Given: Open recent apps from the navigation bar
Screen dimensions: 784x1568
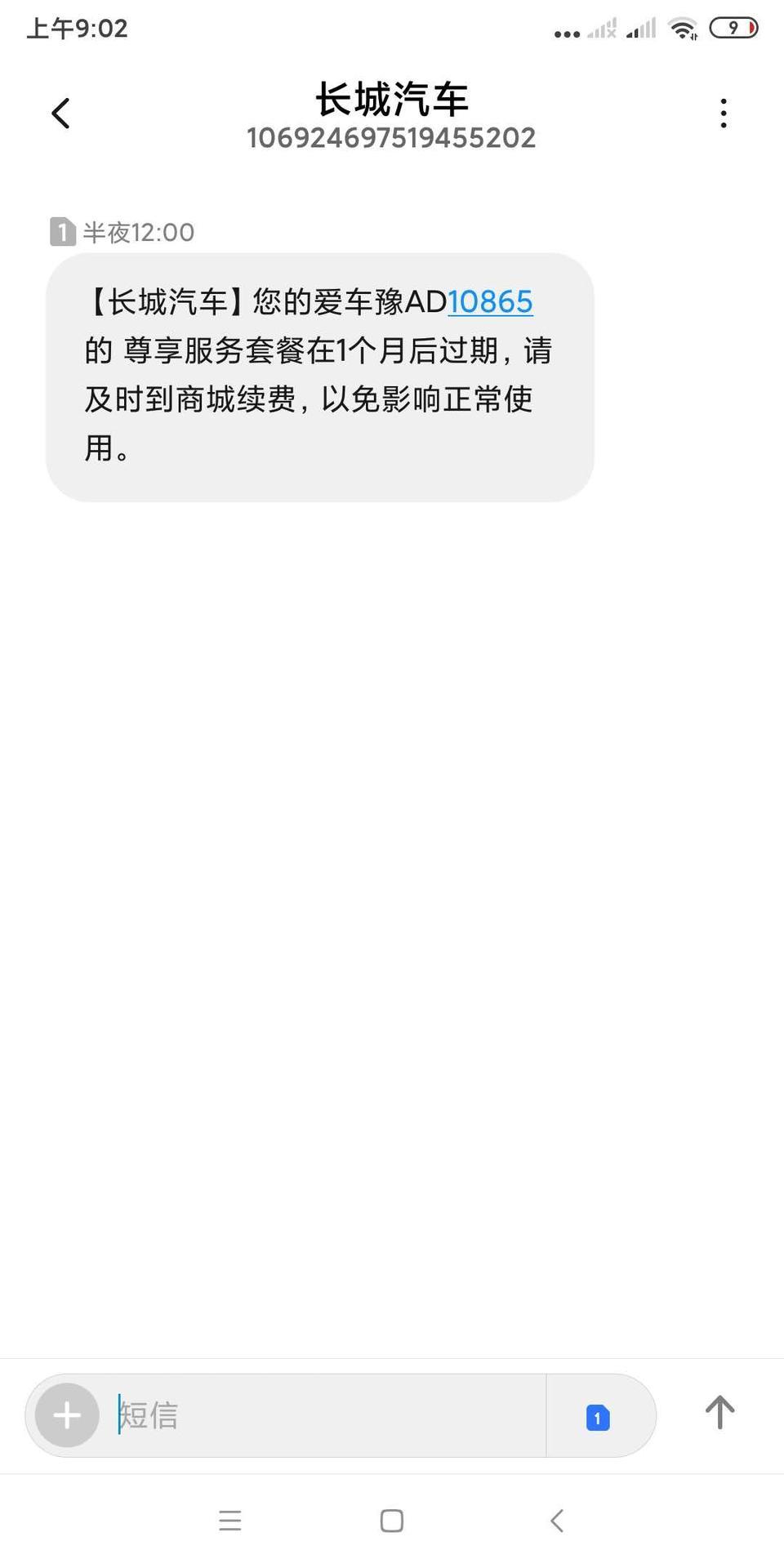Looking at the screenshot, I should [x=230, y=1521].
